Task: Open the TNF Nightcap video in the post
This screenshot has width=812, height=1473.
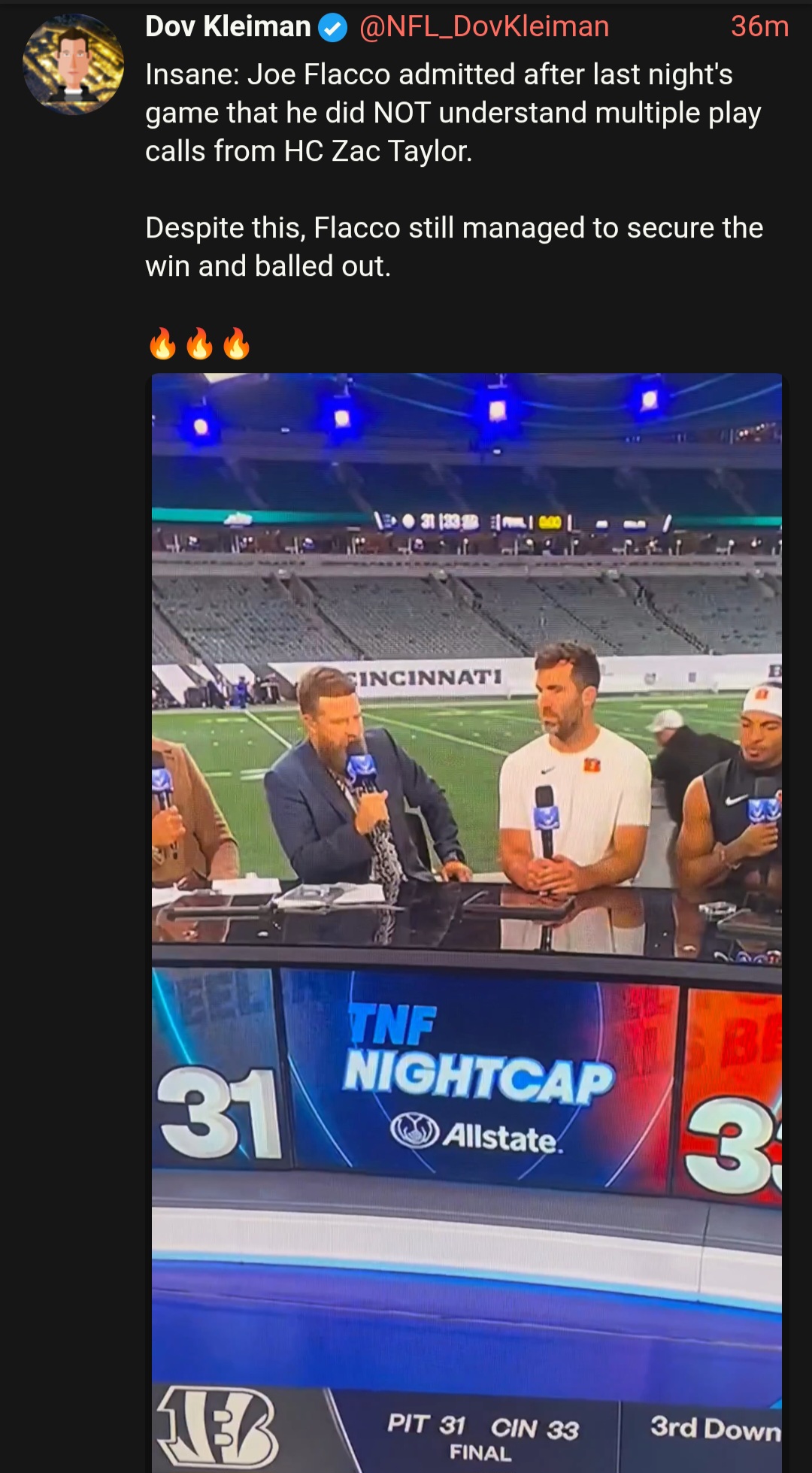Action: coord(466,921)
